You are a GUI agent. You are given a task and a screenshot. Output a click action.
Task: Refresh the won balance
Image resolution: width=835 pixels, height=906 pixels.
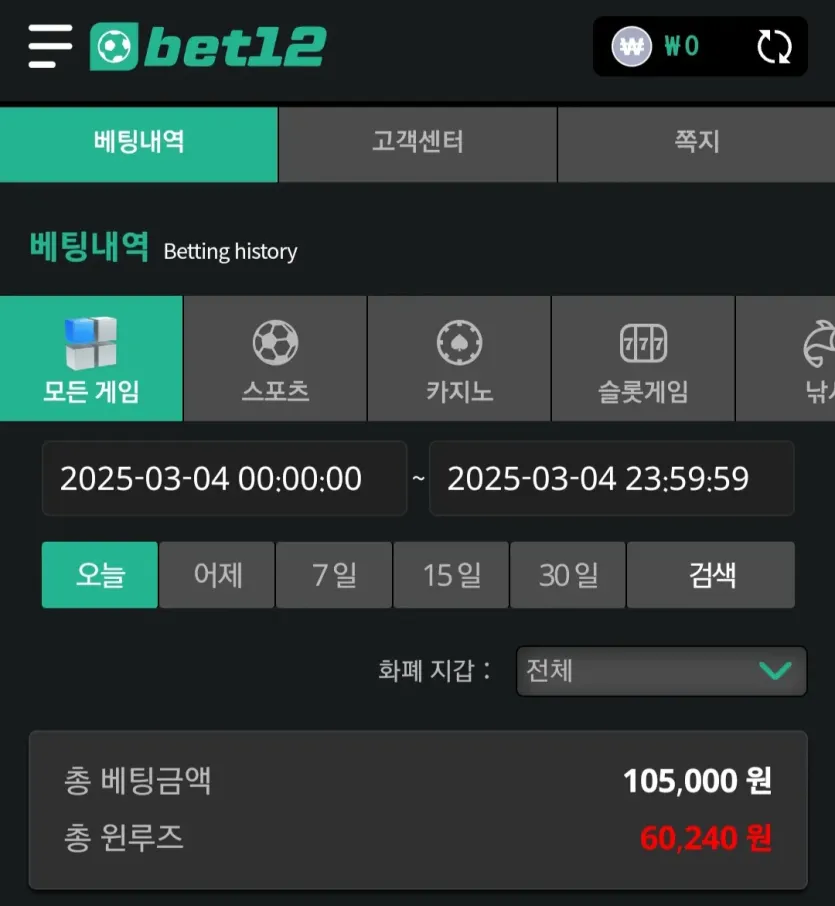coord(774,46)
